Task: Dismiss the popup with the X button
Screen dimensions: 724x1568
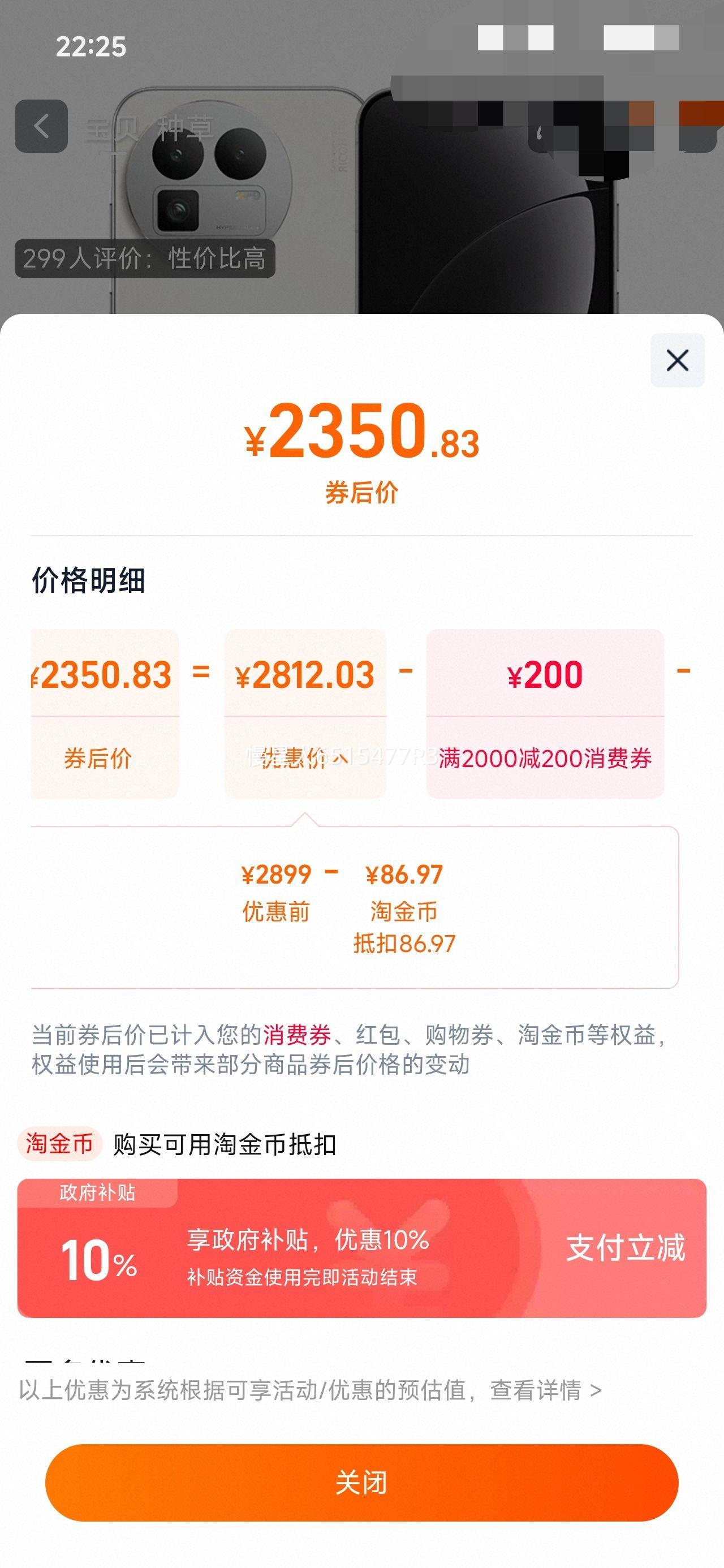Action: tap(677, 360)
